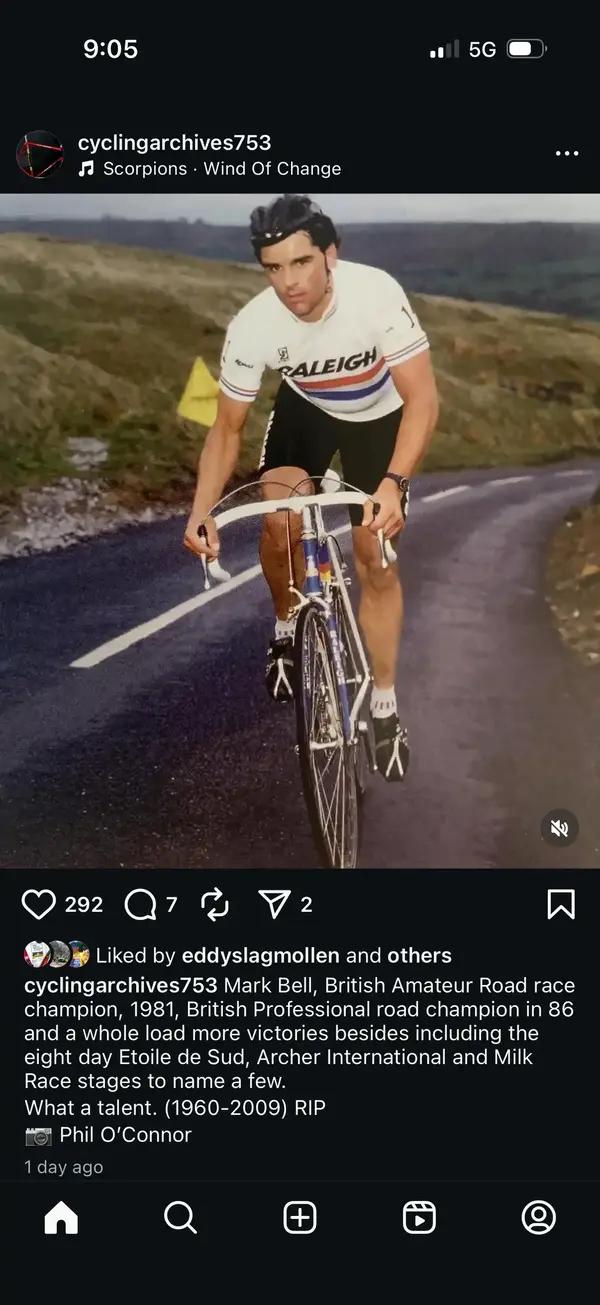Open the post's three-dot options menu
Image resolution: width=600 pixels, height=1305 pixels.
click(567, 154)
